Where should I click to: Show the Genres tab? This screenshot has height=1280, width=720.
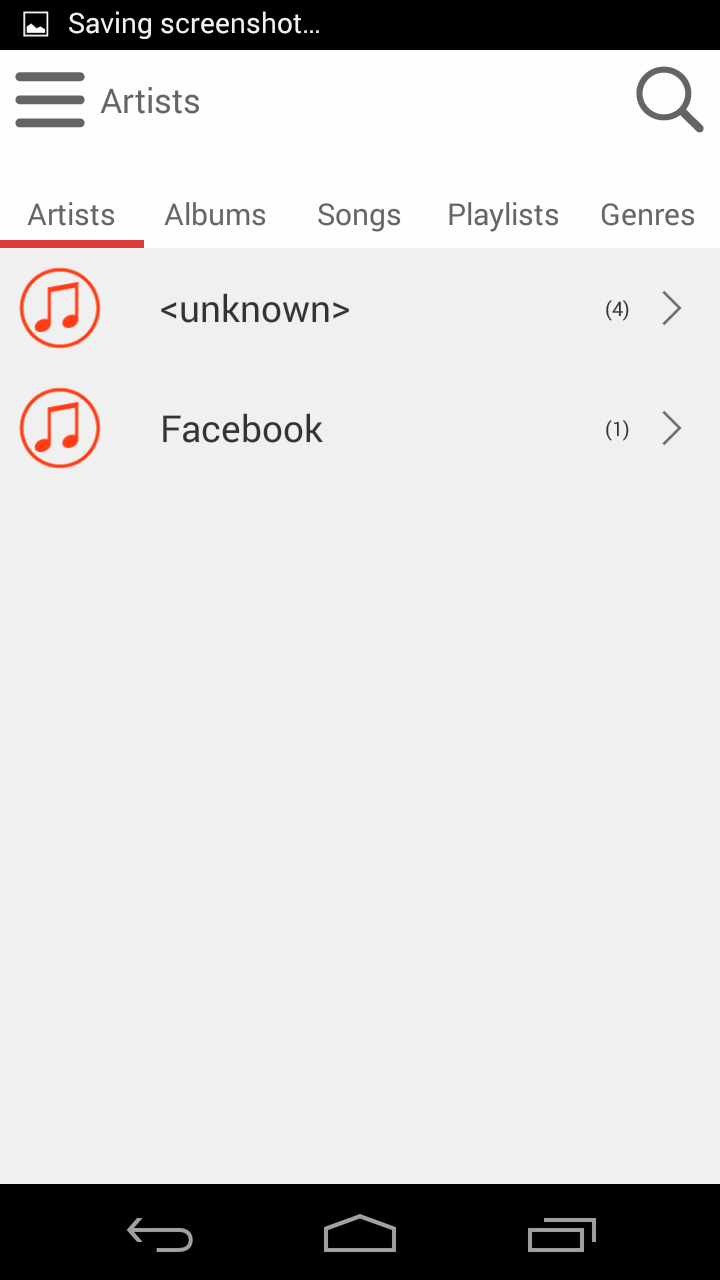tap(647, 215)
